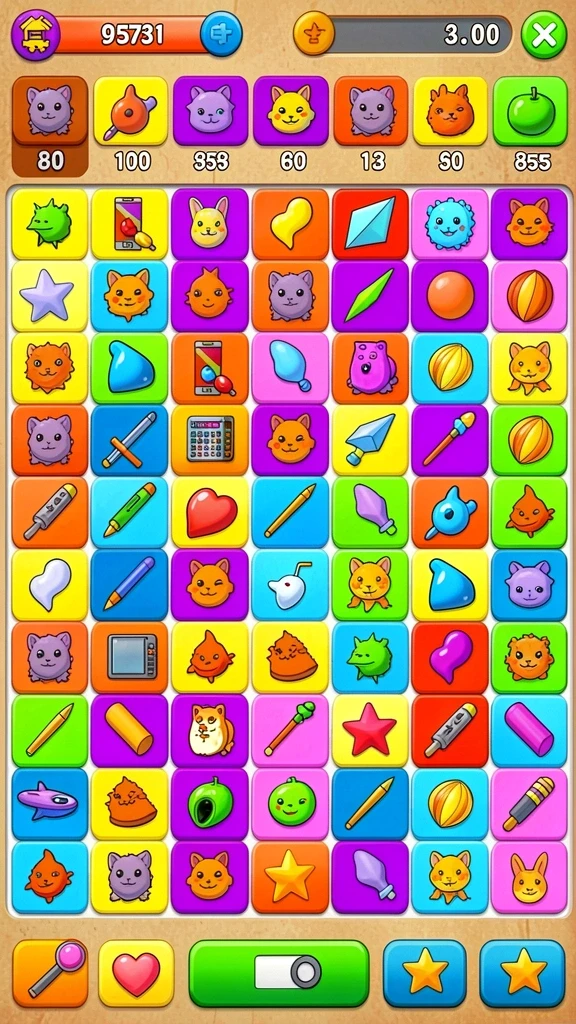The image size is (576, 1024).
Task: Use the magic wand booster
Action: [x=50, y=973]
